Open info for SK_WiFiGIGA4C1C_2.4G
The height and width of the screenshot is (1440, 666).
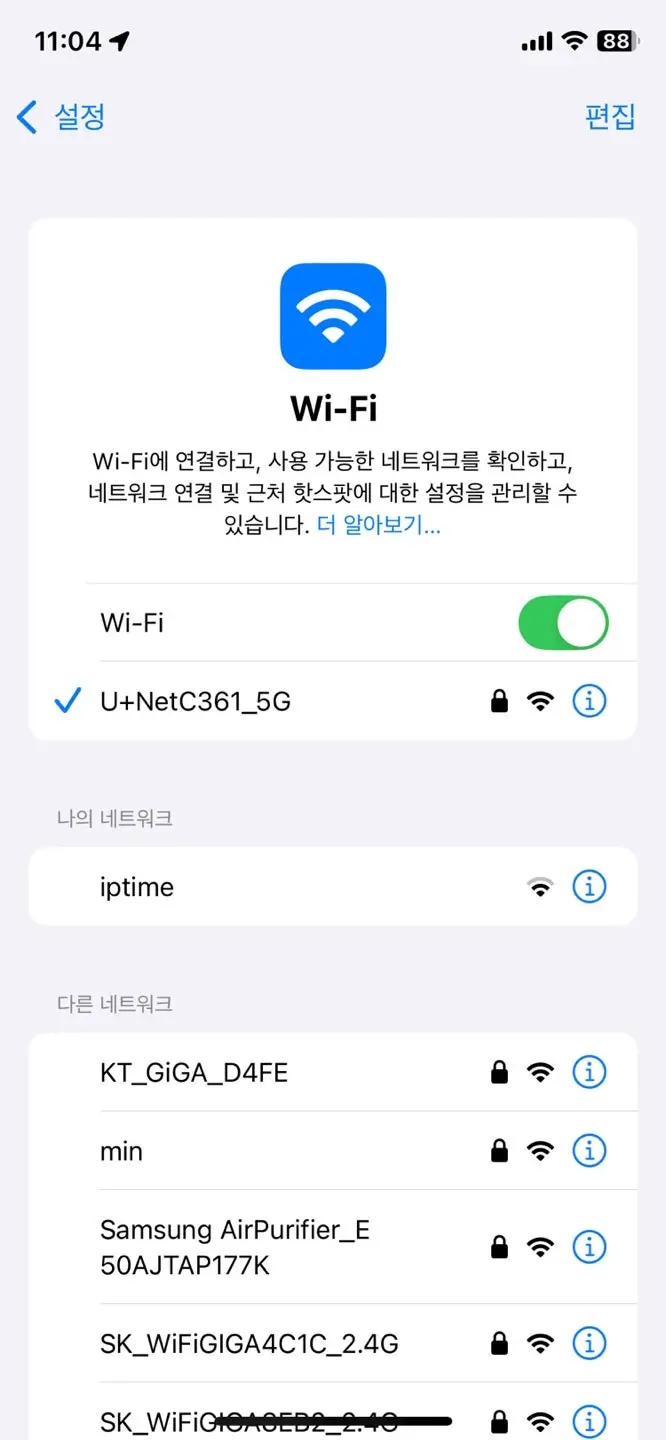(589, 1343)
